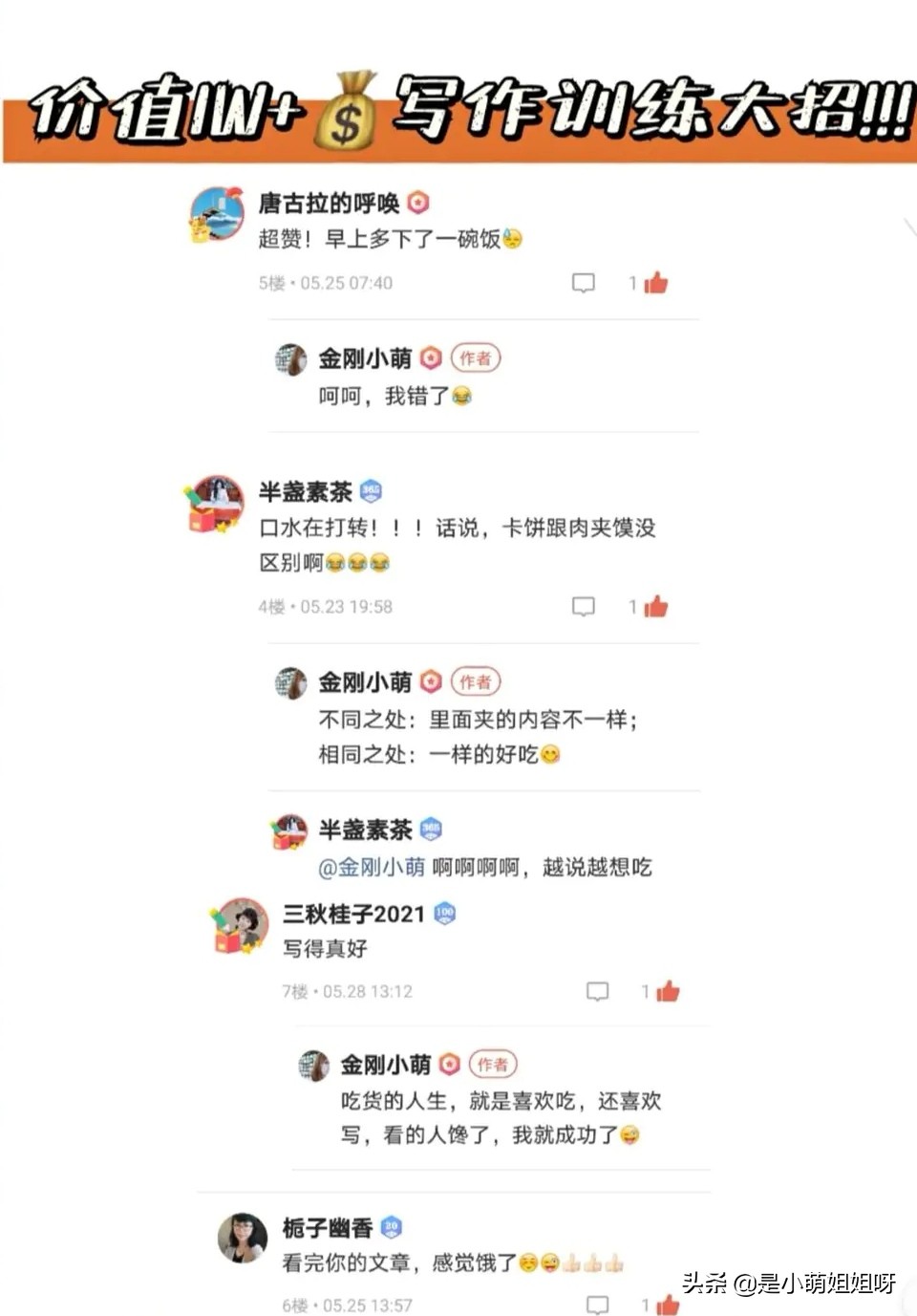This screenshot has width=917, height=1316.
Task: Tap the like icon beside 半盏素茶's comment
Action: click(x=654, y=605)
